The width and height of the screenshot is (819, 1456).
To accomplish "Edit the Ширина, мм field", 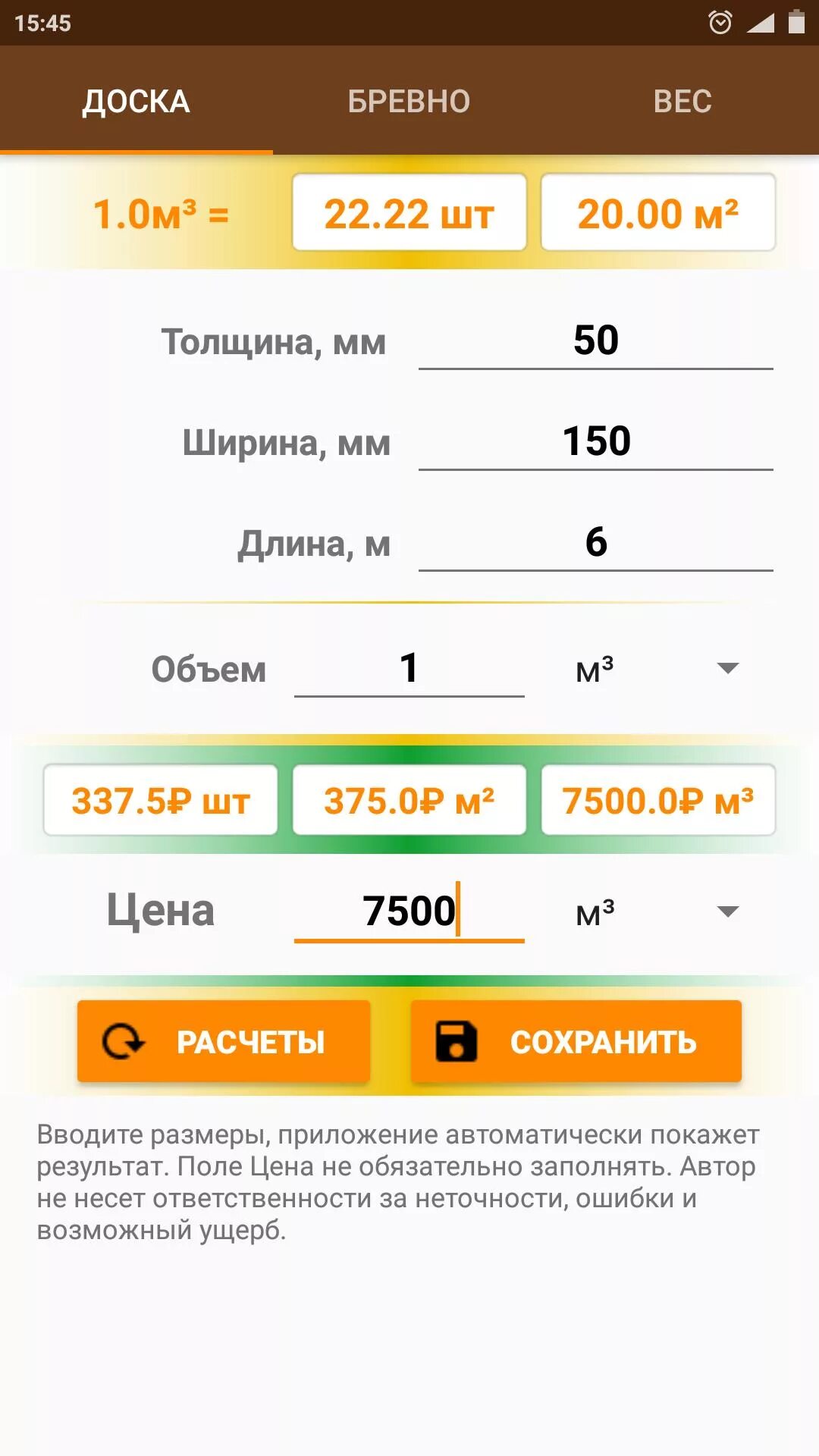I will pos(595,441).
